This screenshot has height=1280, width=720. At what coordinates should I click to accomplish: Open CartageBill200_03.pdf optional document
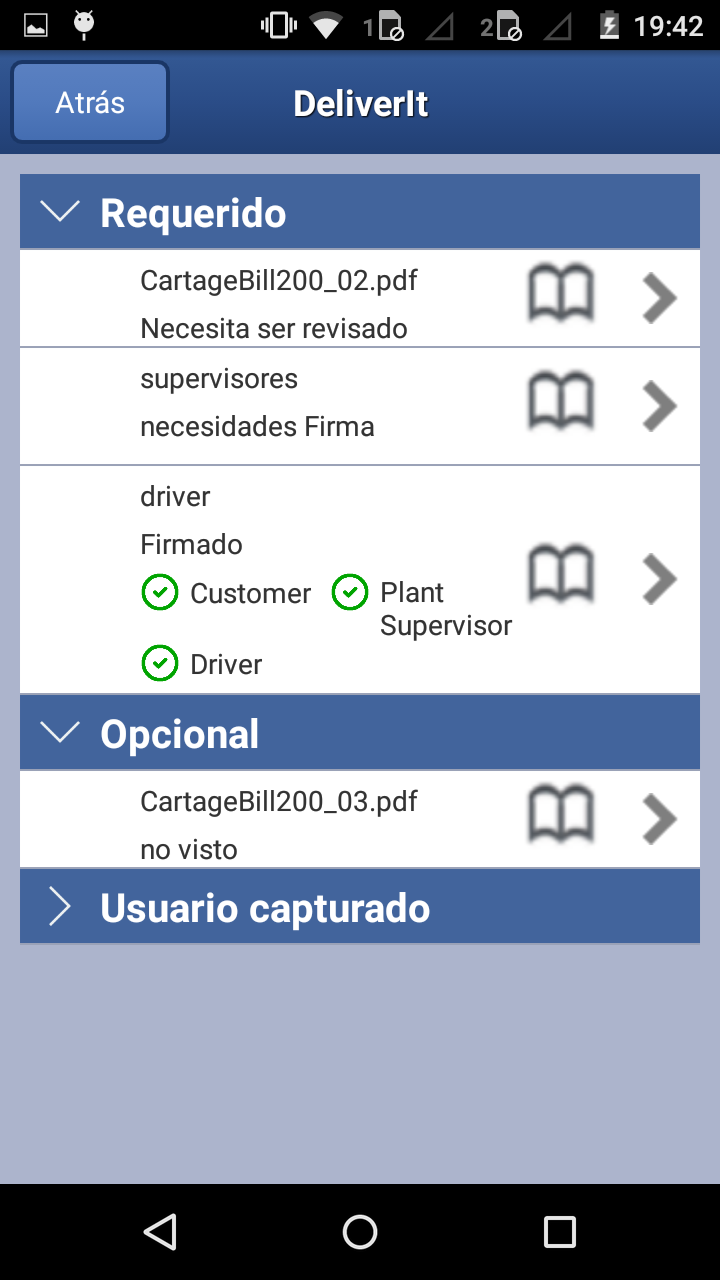360,819
